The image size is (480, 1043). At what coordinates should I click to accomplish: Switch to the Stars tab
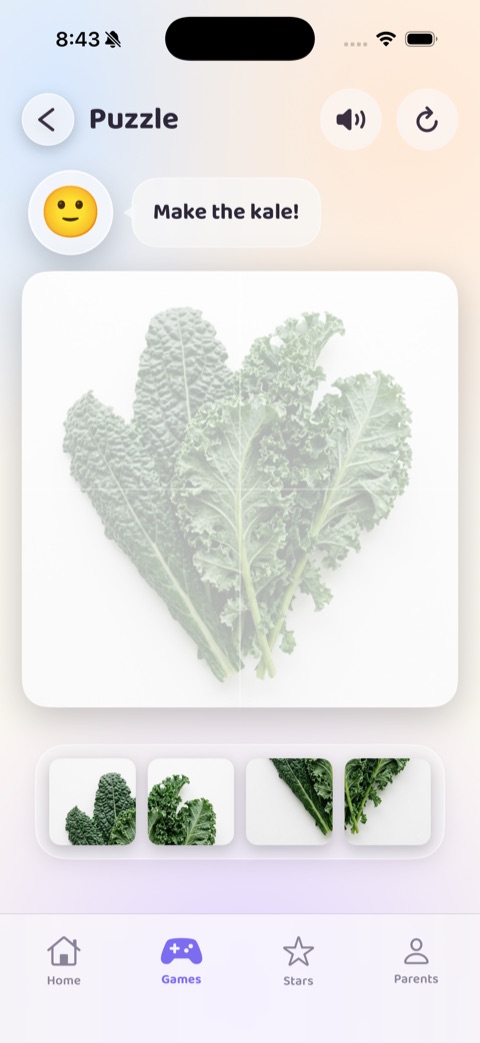click(x=299, y=961)
